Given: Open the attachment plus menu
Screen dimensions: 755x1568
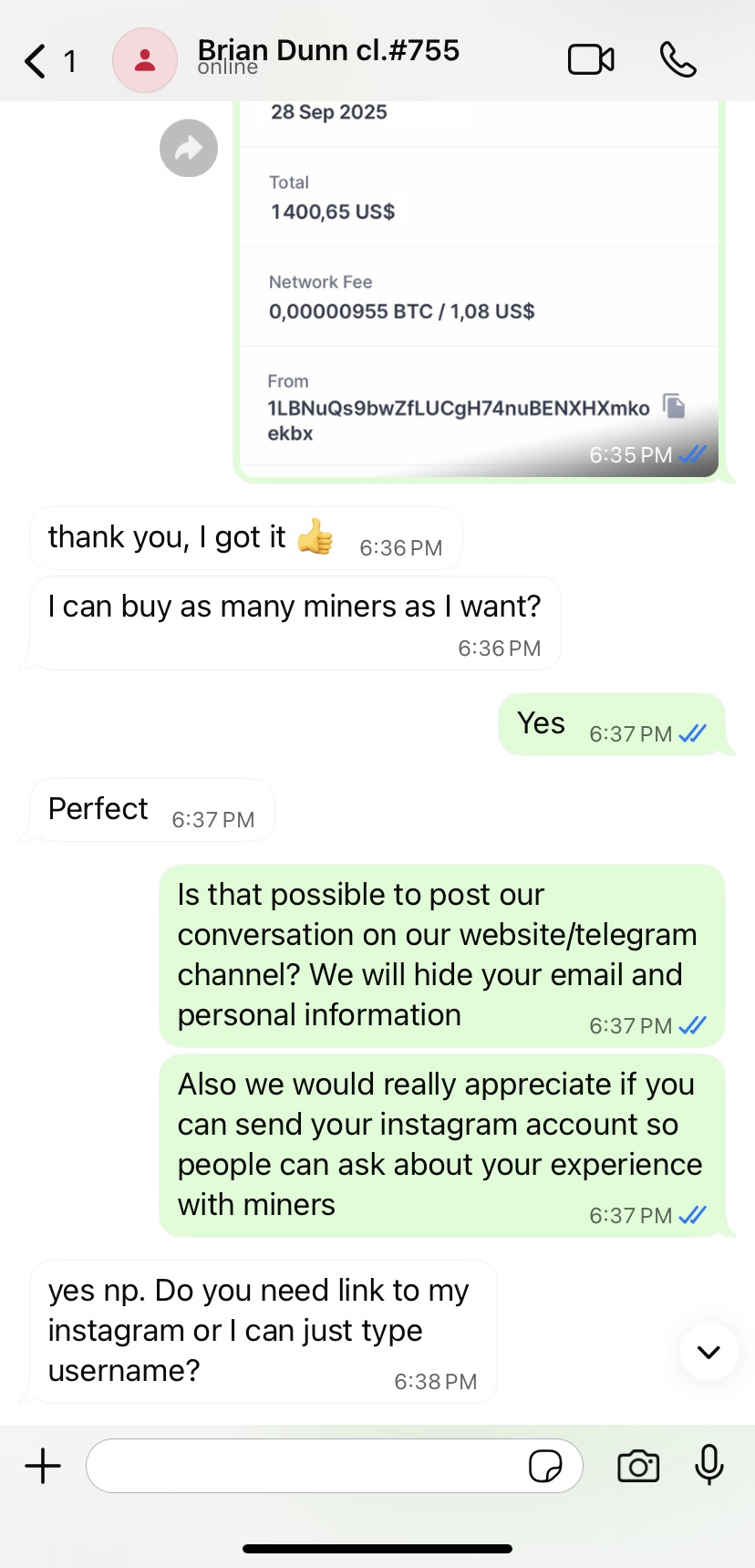Looking at the screenshot, I should point(43,1466).
